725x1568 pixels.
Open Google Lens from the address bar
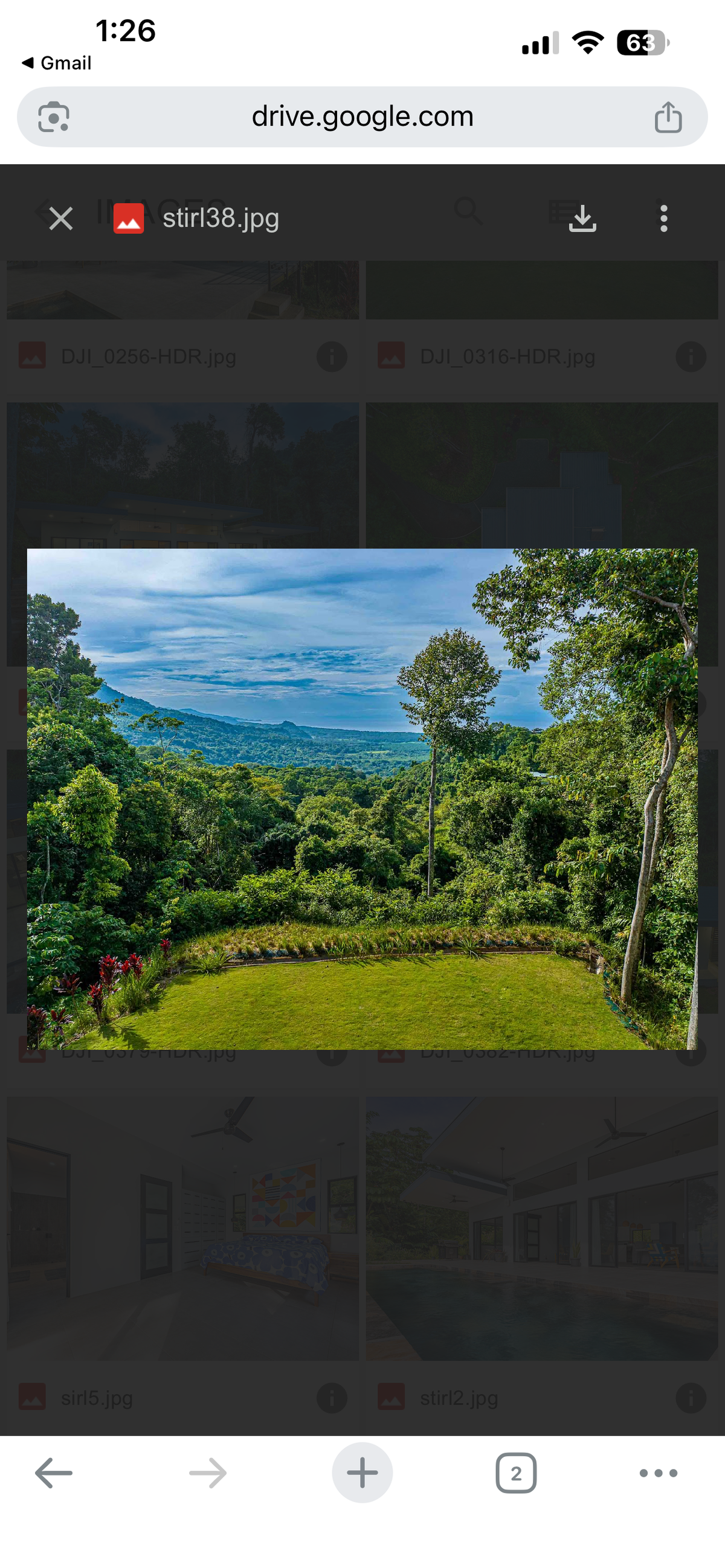(54, 117)
